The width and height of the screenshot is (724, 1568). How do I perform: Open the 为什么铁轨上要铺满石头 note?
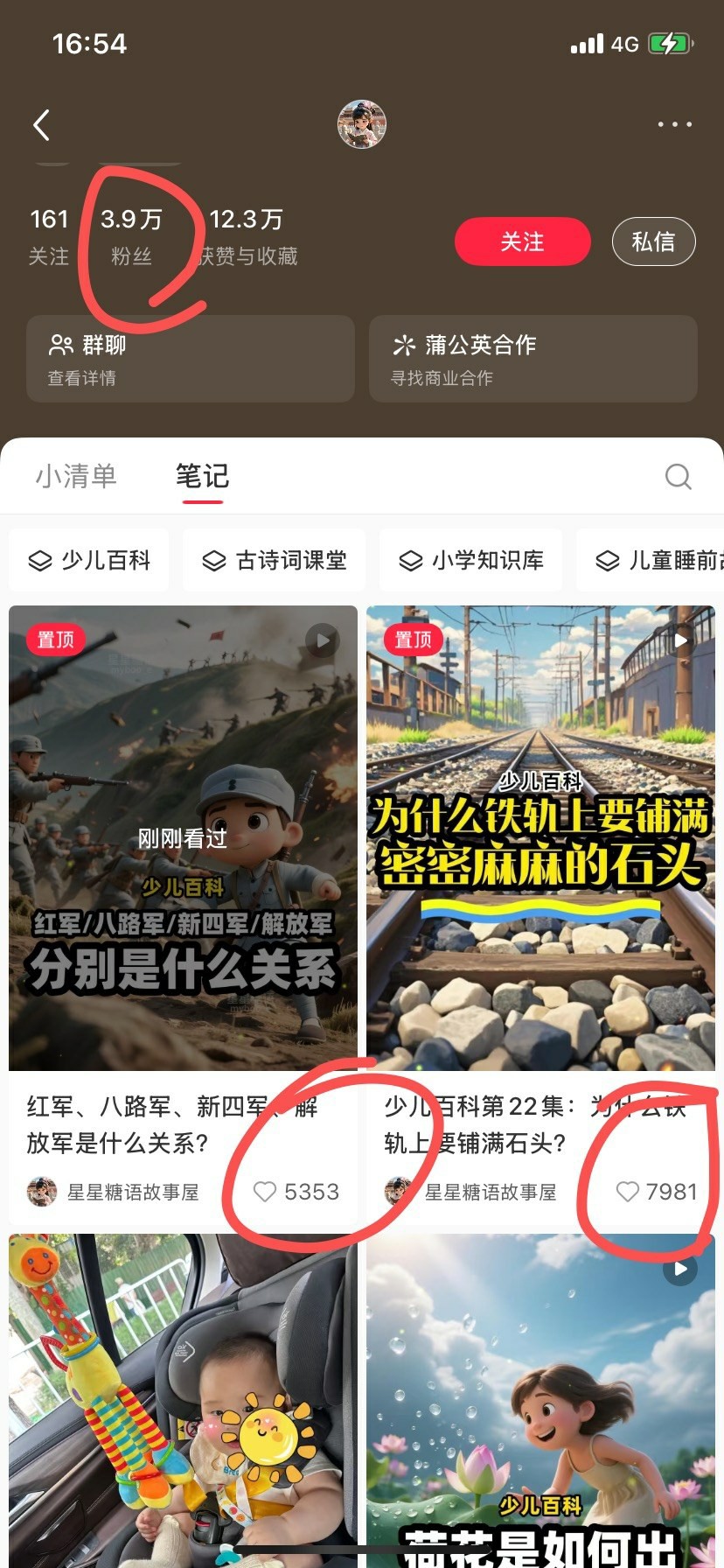tap(540, 837)
